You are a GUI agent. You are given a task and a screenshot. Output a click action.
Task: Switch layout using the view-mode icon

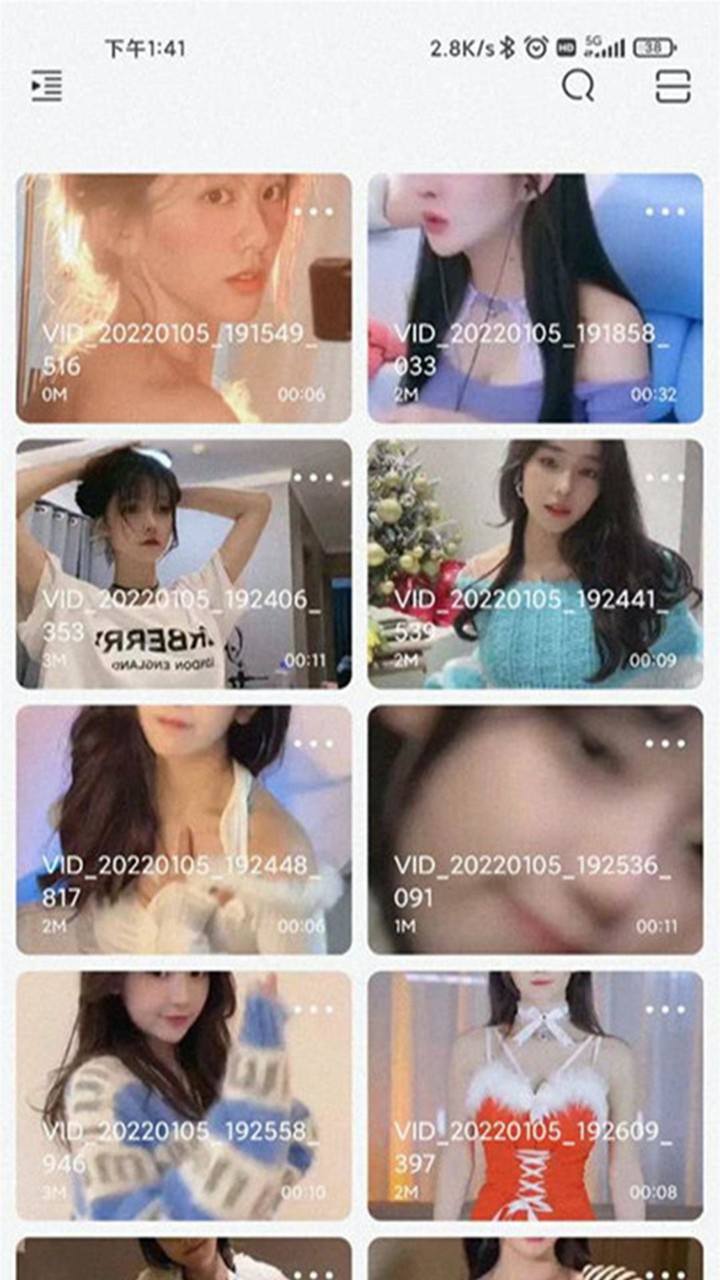pos(671,89)
